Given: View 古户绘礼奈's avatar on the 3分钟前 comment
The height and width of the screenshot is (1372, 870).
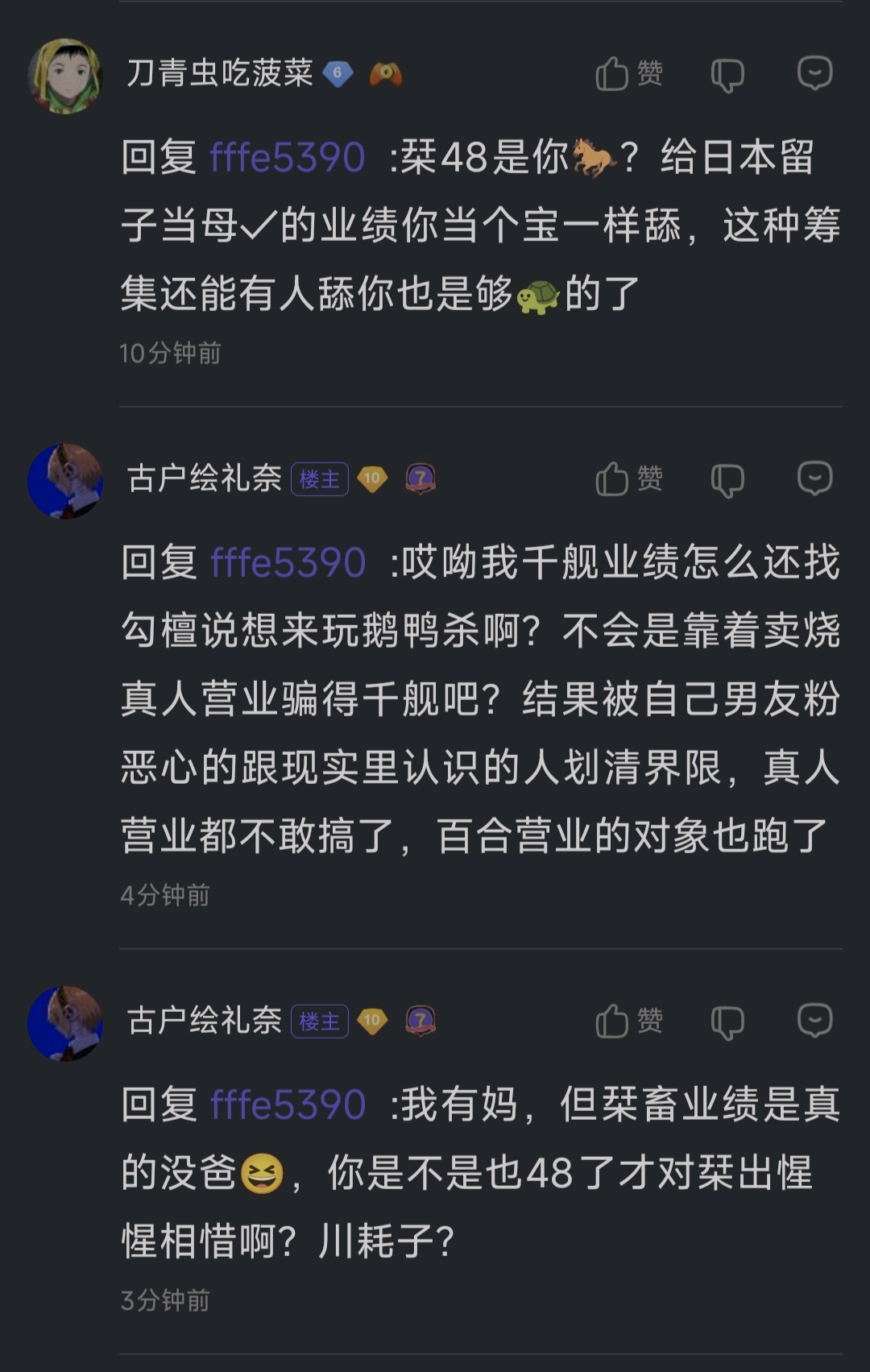Looking at the screenshot, I should point(65,1023).
